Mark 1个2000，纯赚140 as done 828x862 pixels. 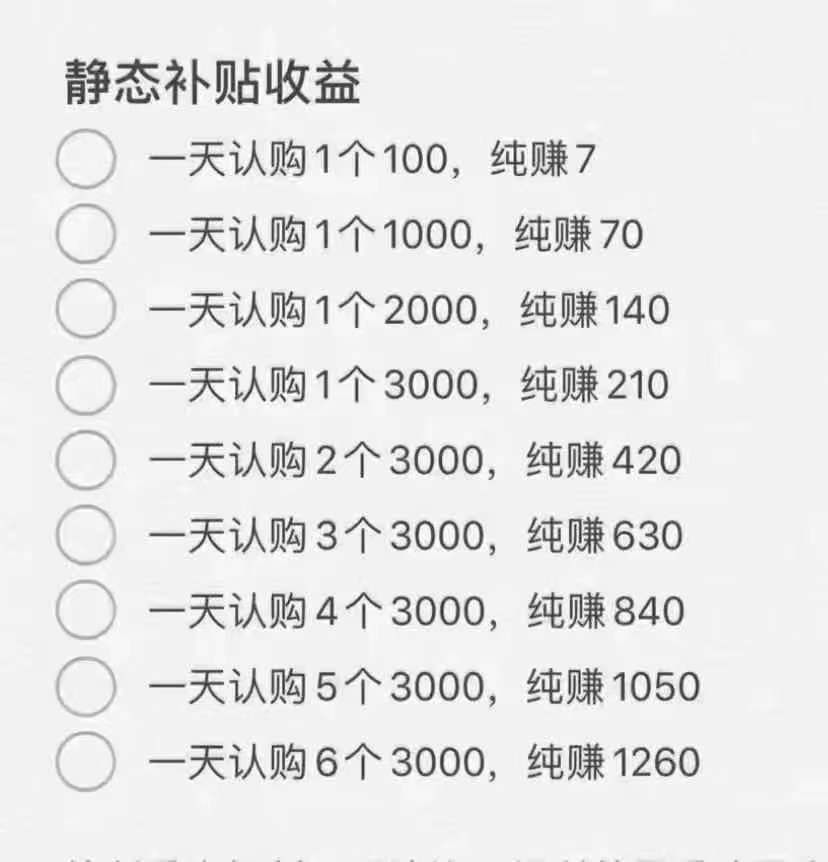(x=85, y=309)
